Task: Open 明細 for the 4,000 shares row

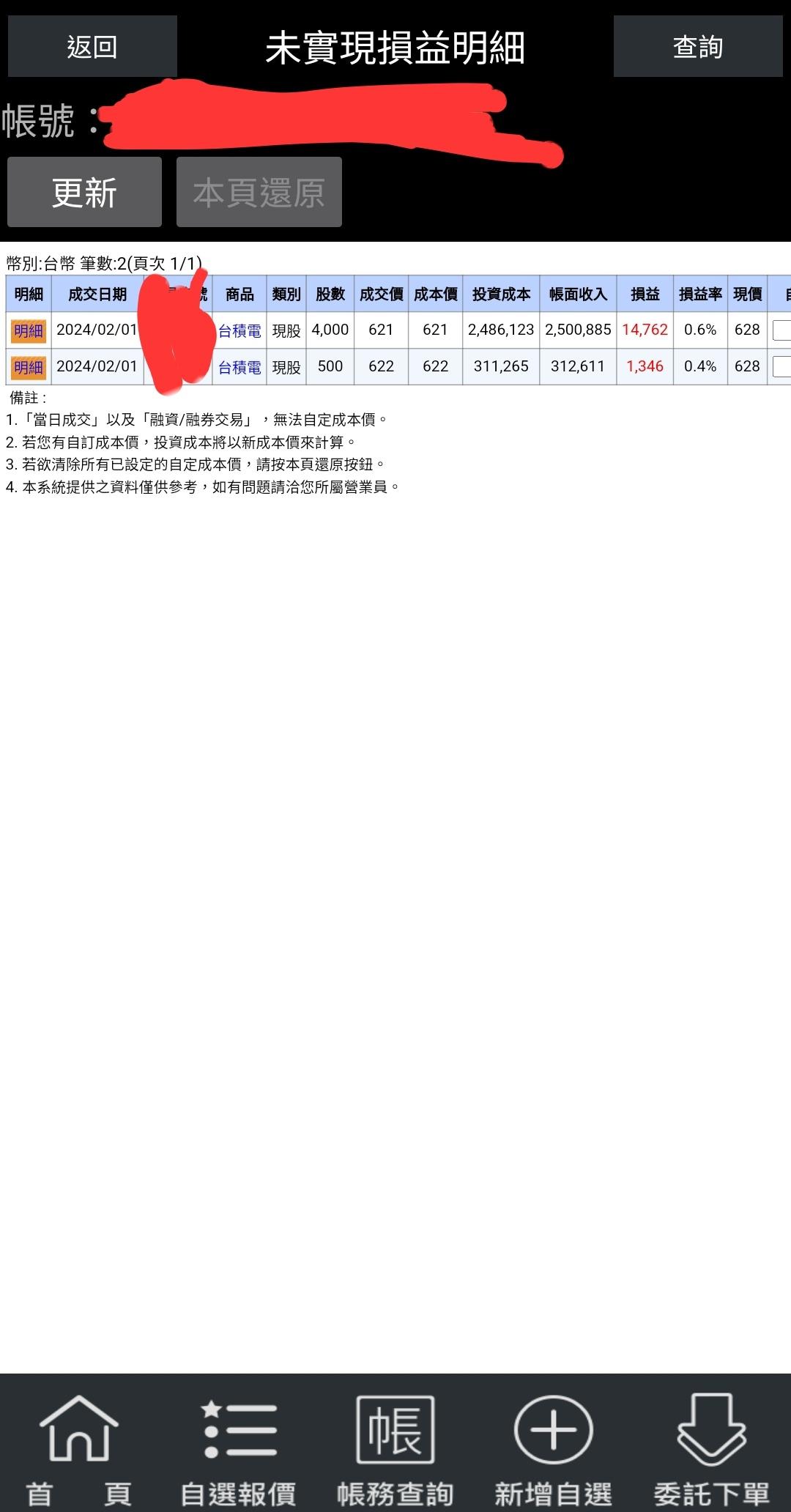Action: click(x=29, y=330)
